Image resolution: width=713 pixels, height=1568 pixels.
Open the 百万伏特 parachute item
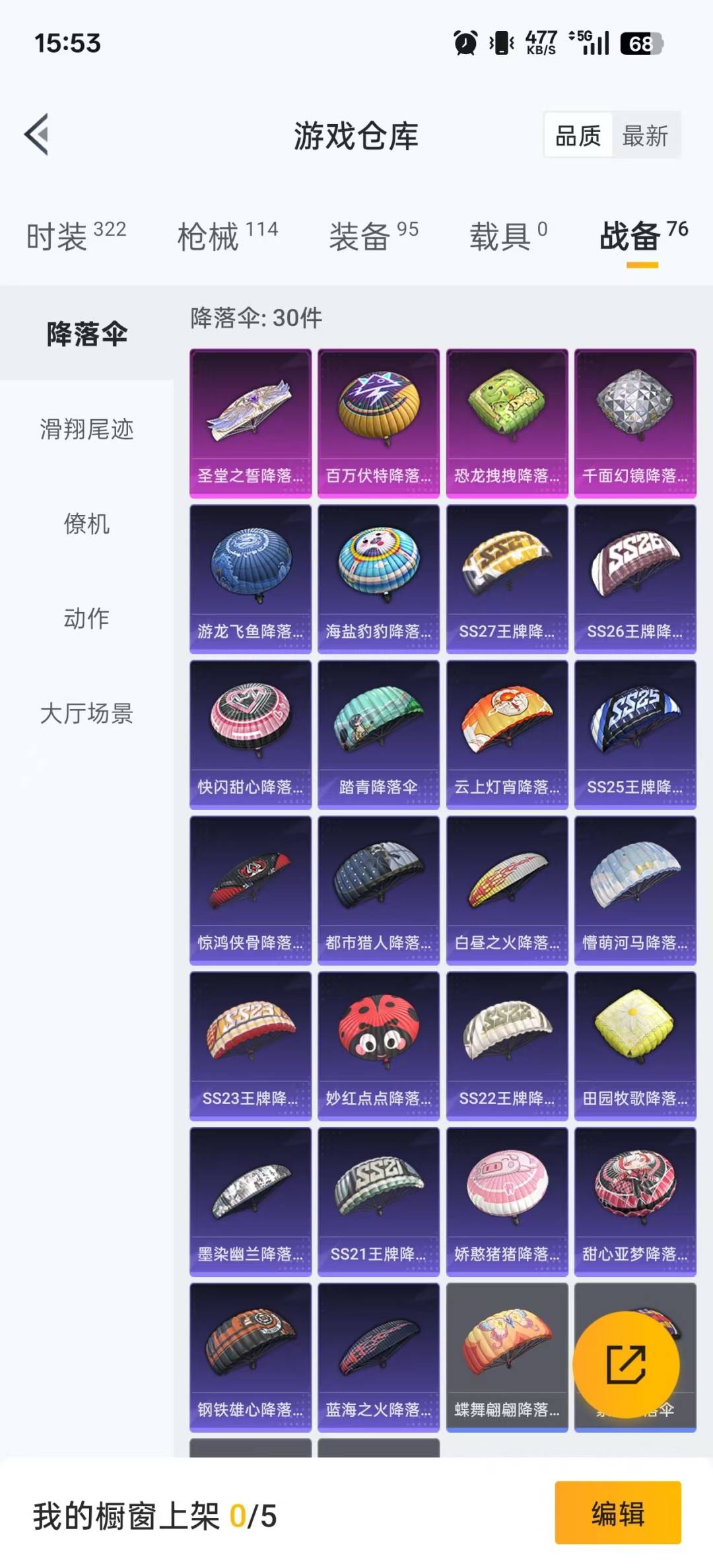tap(378, 423)
